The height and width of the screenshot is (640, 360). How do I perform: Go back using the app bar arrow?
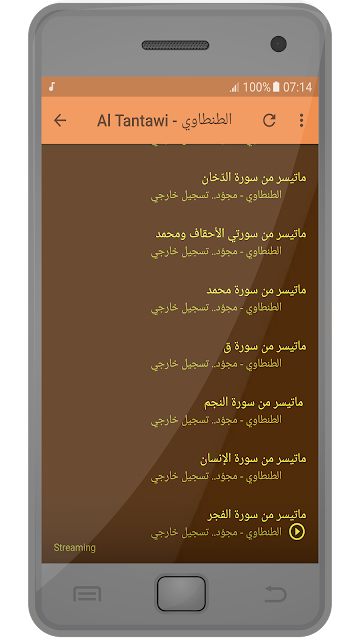60,120
